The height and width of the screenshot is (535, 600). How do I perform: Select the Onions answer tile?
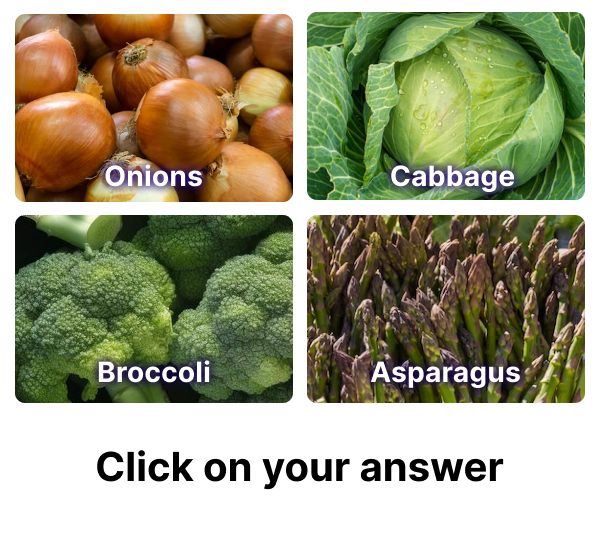tap(154, 107)
